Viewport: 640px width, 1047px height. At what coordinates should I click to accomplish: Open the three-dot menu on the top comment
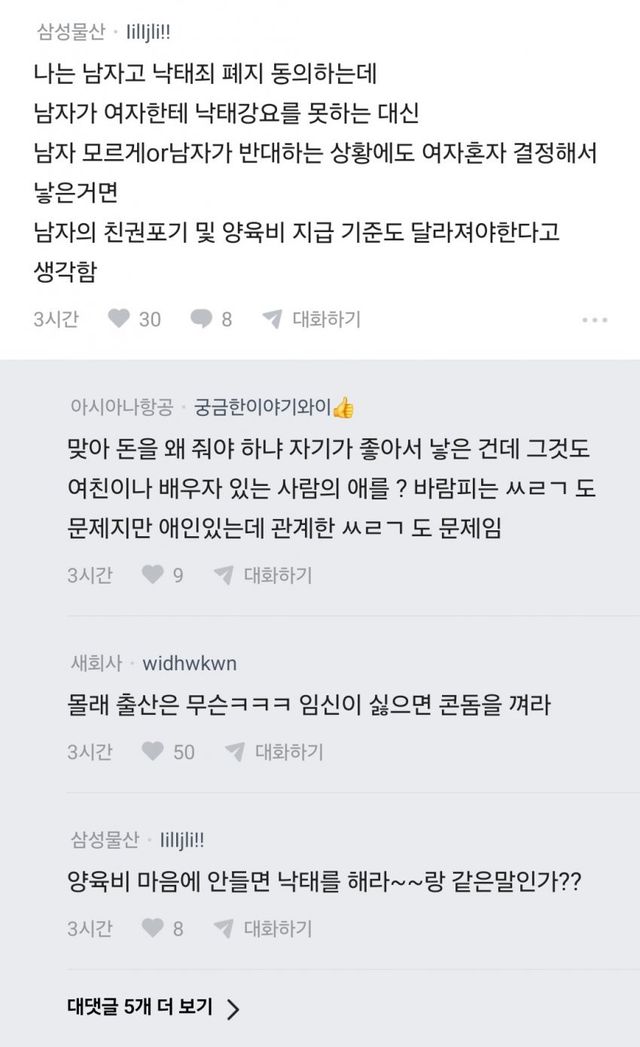coord(594,319)
